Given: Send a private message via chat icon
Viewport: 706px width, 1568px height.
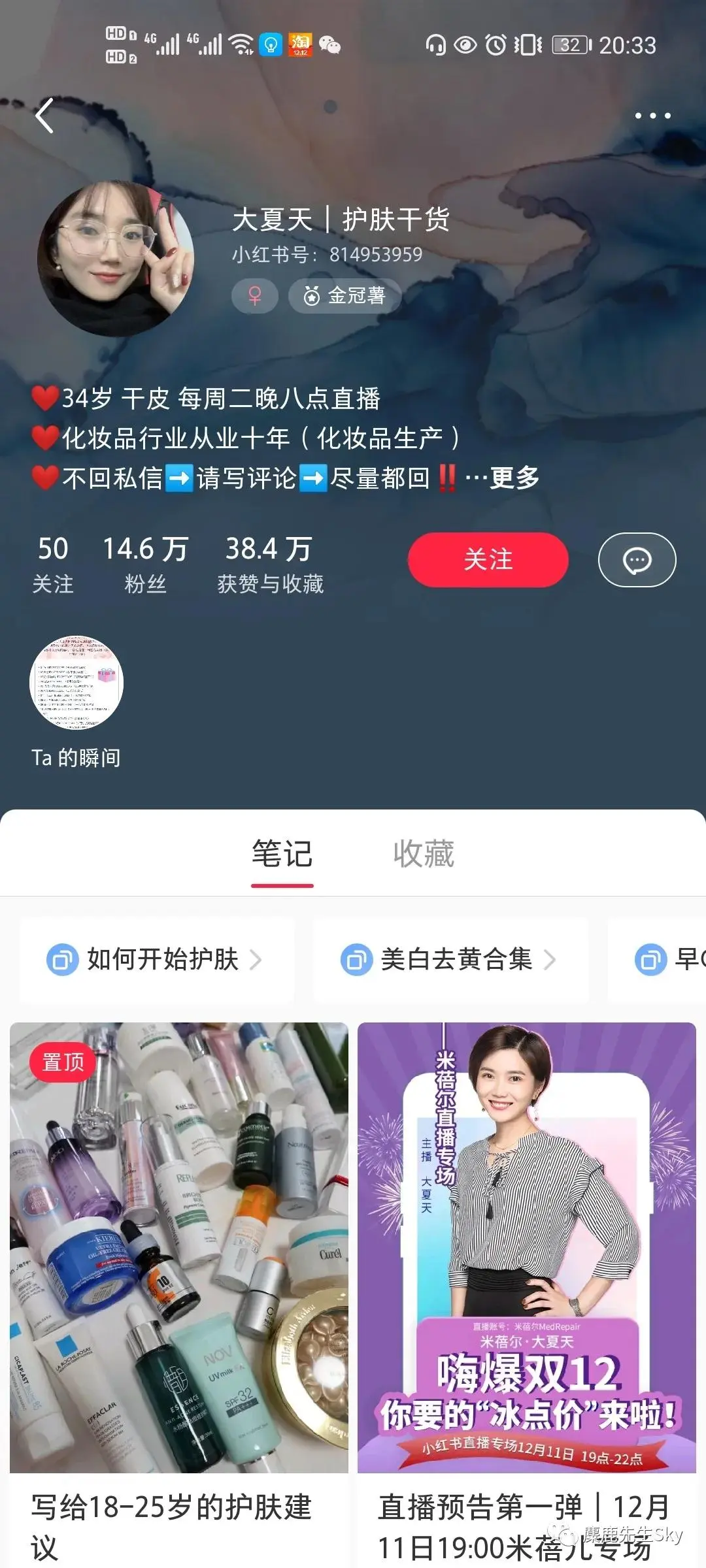Looking at the screenshot, I should (637, 561).
